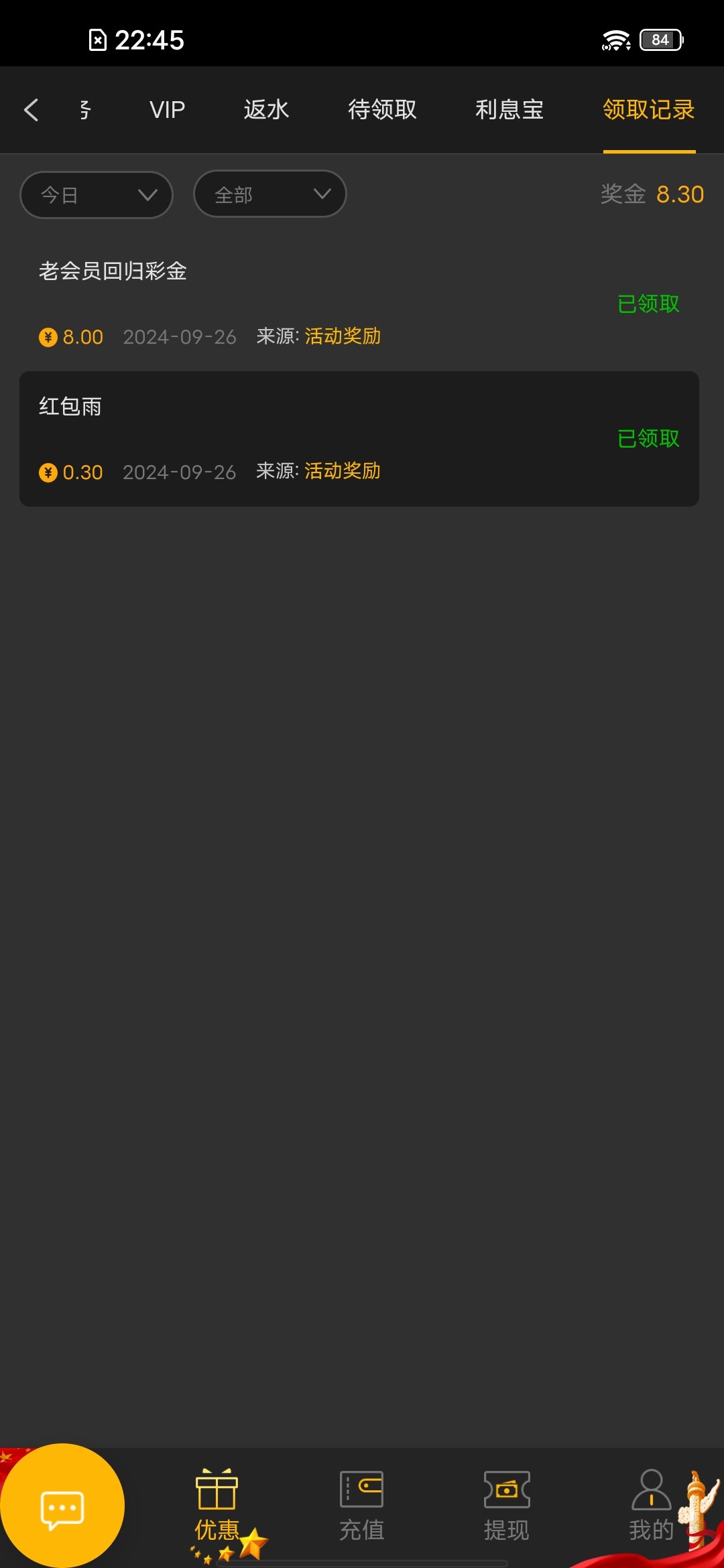The width and height of the screenshot is (724, 1568).
Task: Go back using the top-left arrow
Action: [x=31, y=110]
